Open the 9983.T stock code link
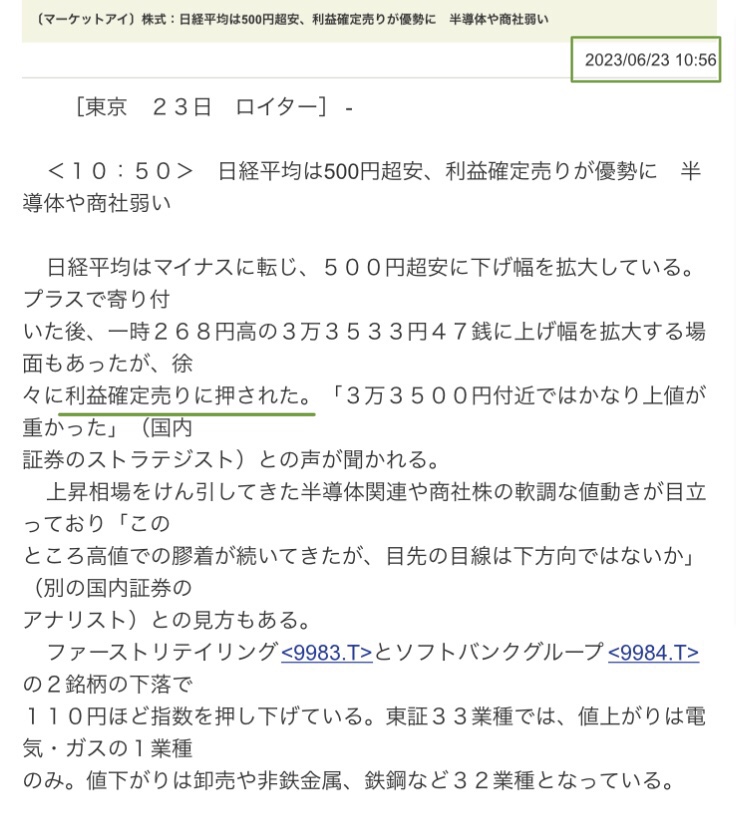 point(327,653)
